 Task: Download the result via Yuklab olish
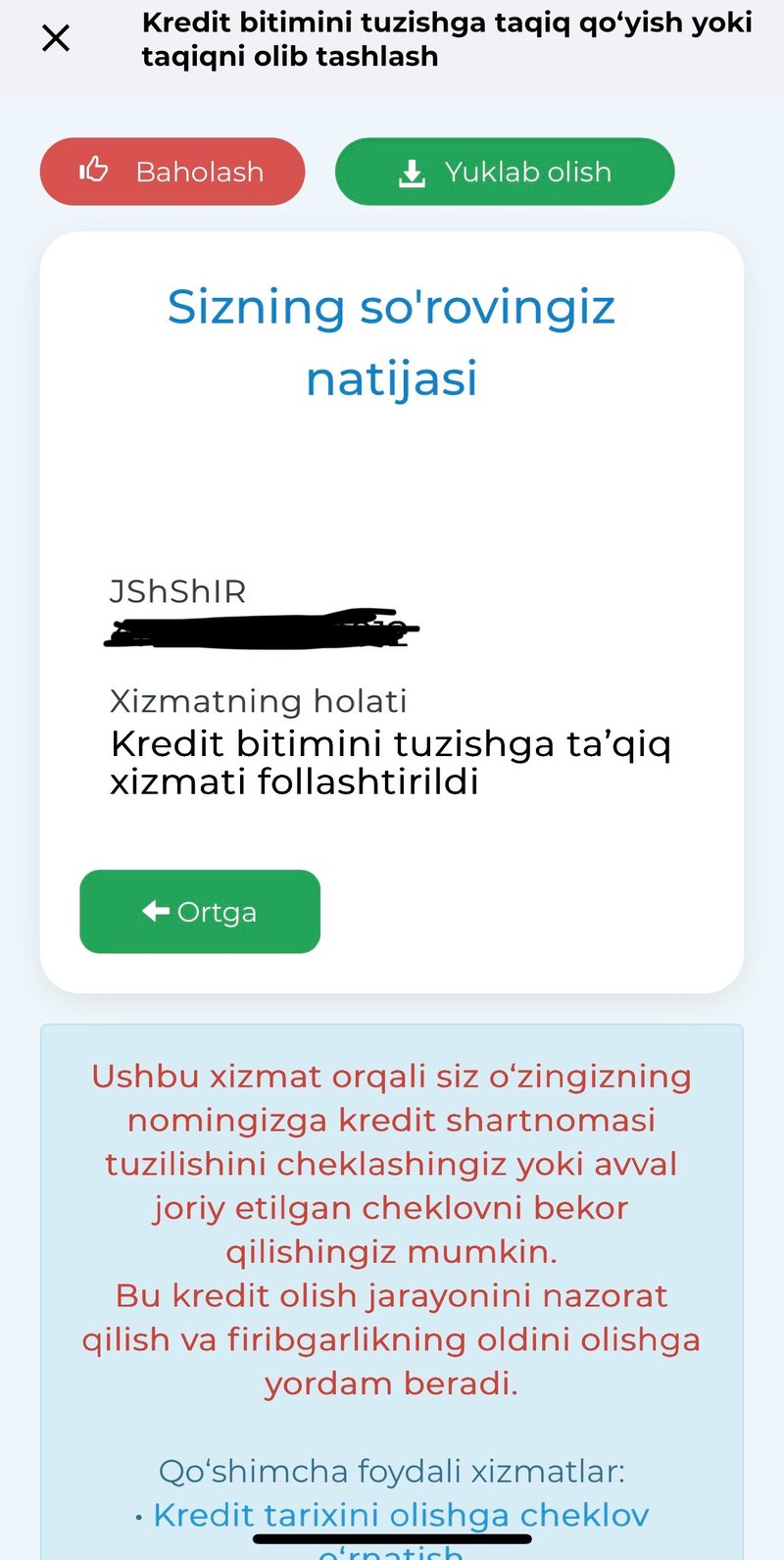click(x=505, y=172)
